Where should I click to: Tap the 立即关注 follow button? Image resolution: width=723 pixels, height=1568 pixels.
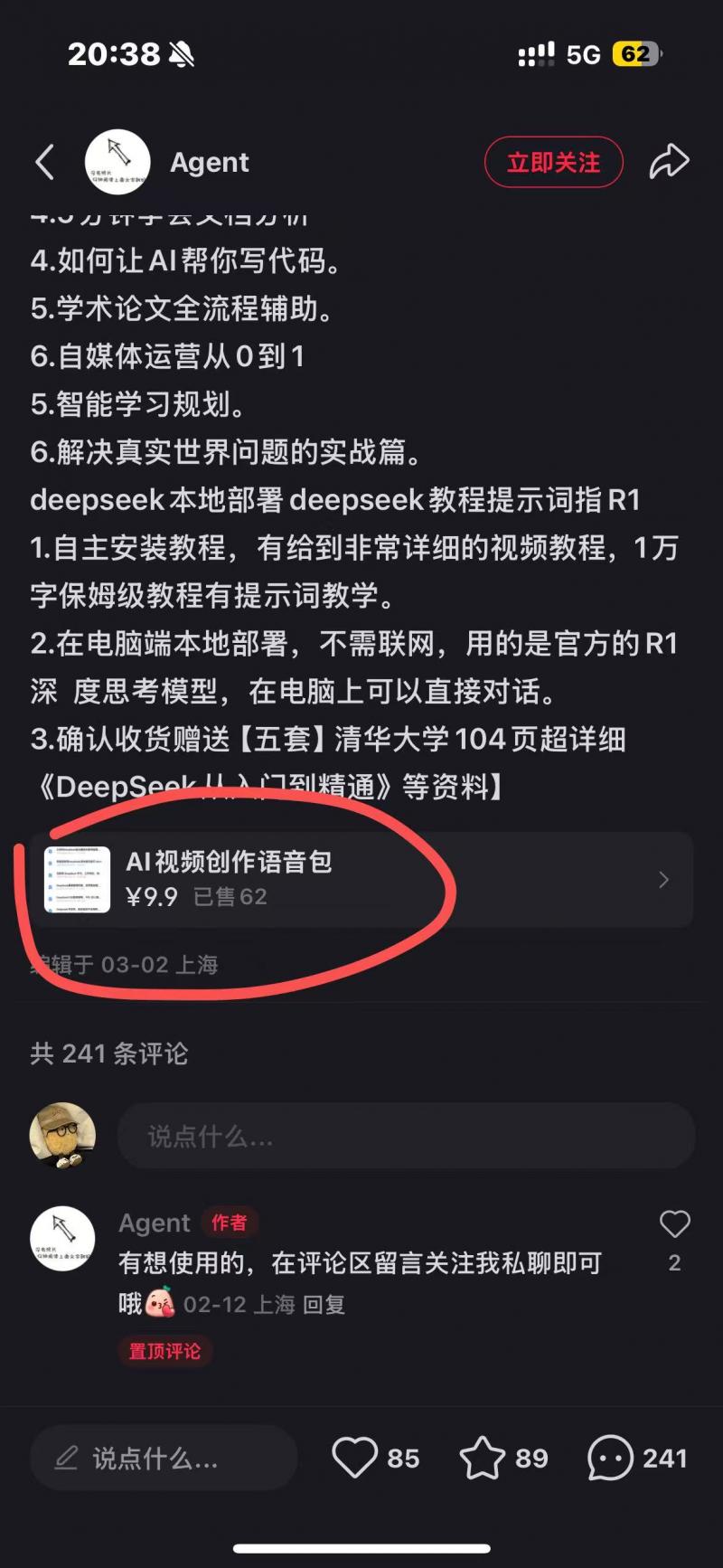pyautogui.click(x=553, y=163)
